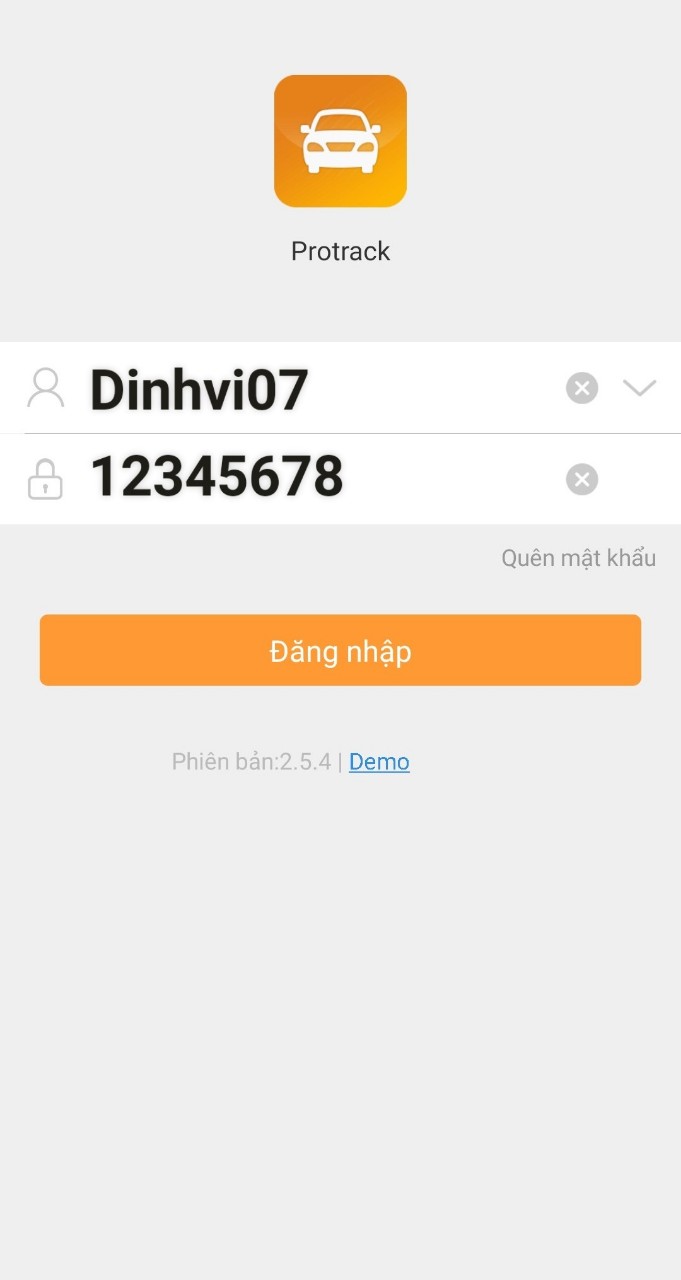
Task: Clear the username text
Action: pyautogui.click(x=582, y=388)
